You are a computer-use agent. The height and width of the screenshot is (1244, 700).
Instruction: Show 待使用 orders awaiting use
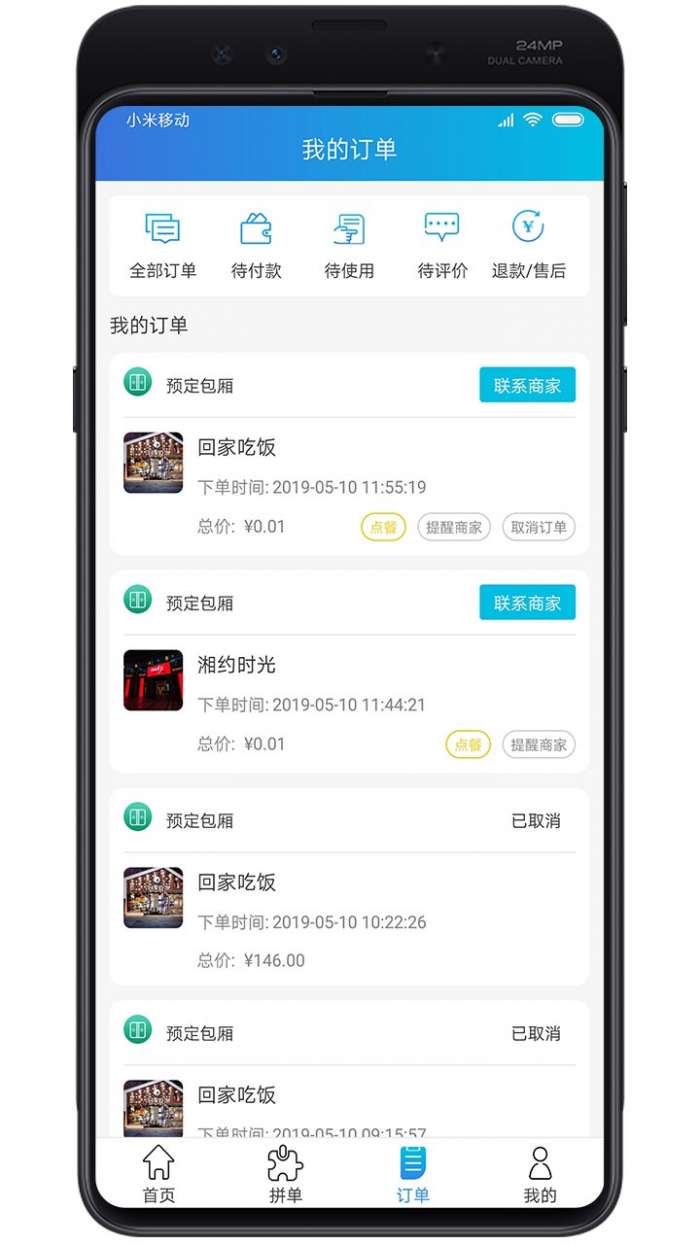pos(349,245)
